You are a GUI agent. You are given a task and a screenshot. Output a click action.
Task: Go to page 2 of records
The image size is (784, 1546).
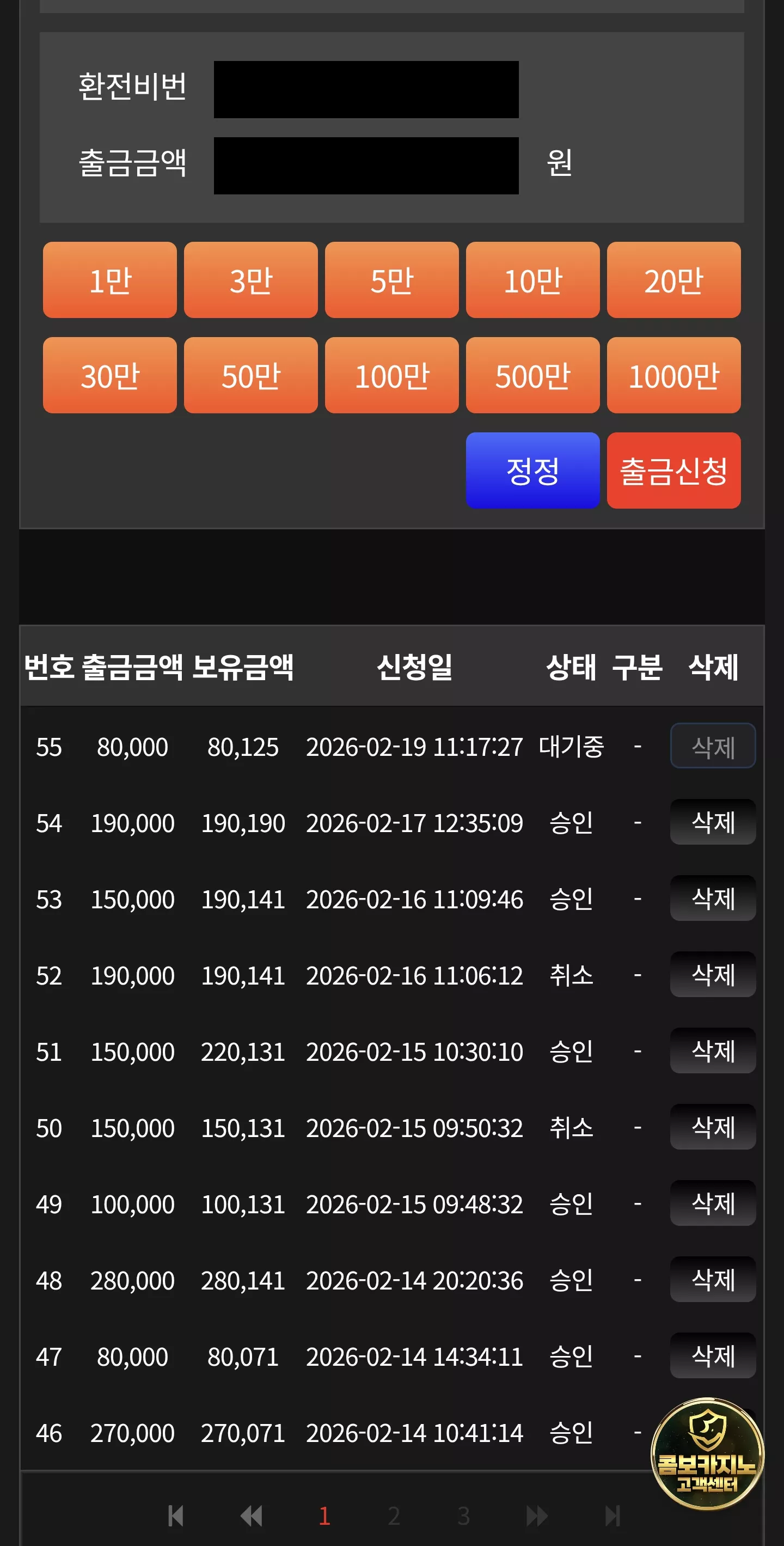[x=394, y=1517]
